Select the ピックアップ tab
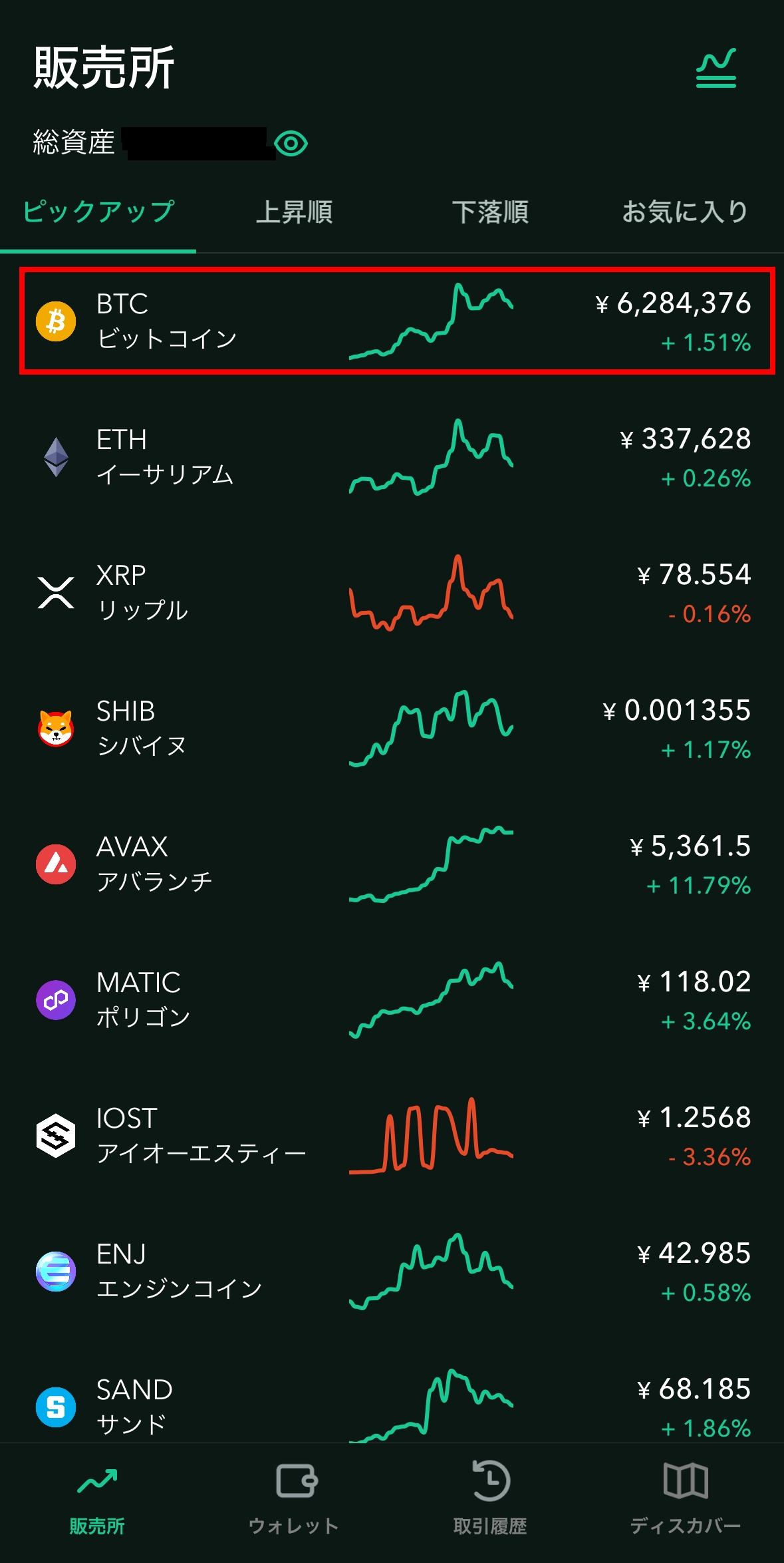Image resolution: width=784 pixels, height=1563 pixels. (98, 212)
